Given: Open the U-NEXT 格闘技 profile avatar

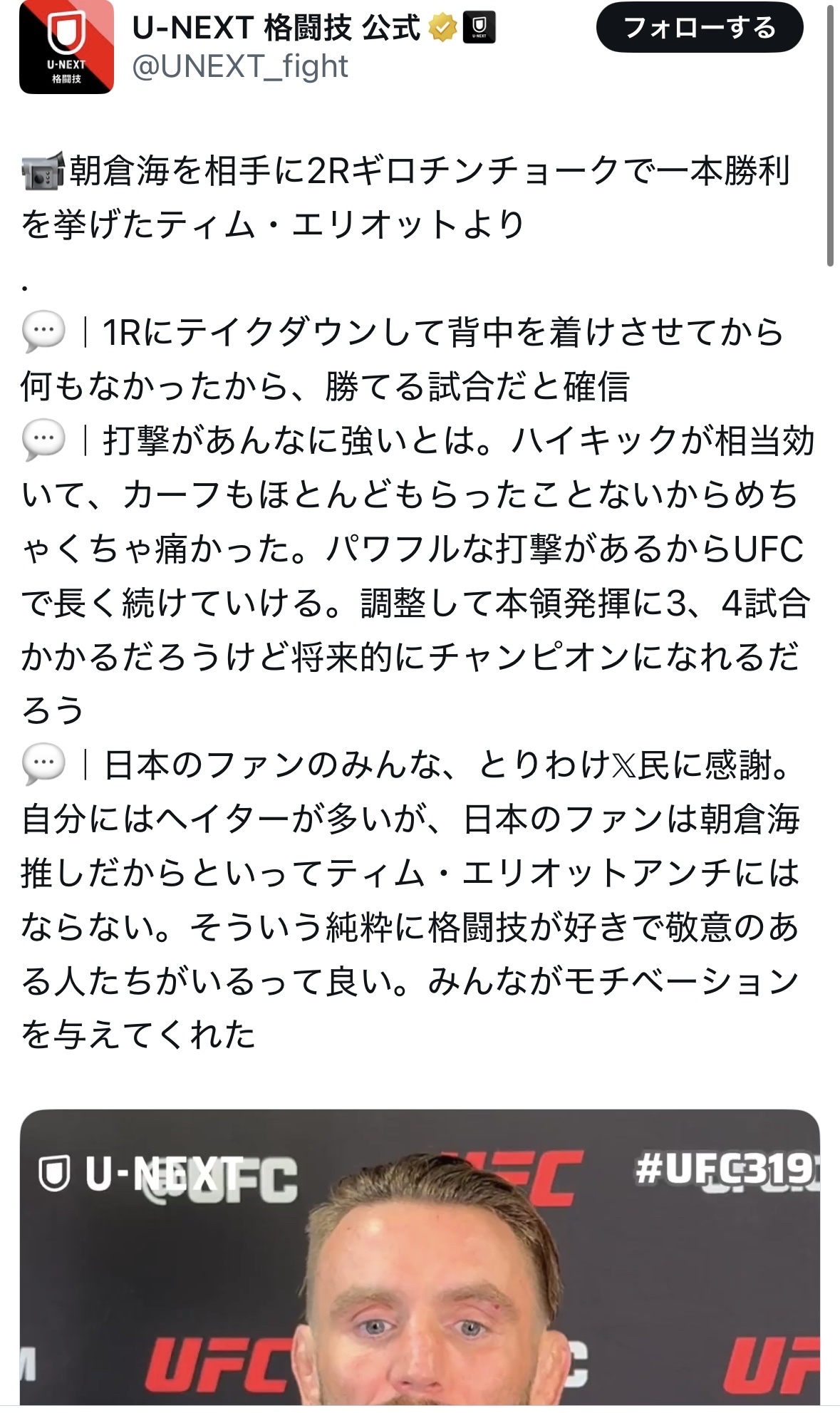Looking at the screenshot, I should (x=66, y=47).
